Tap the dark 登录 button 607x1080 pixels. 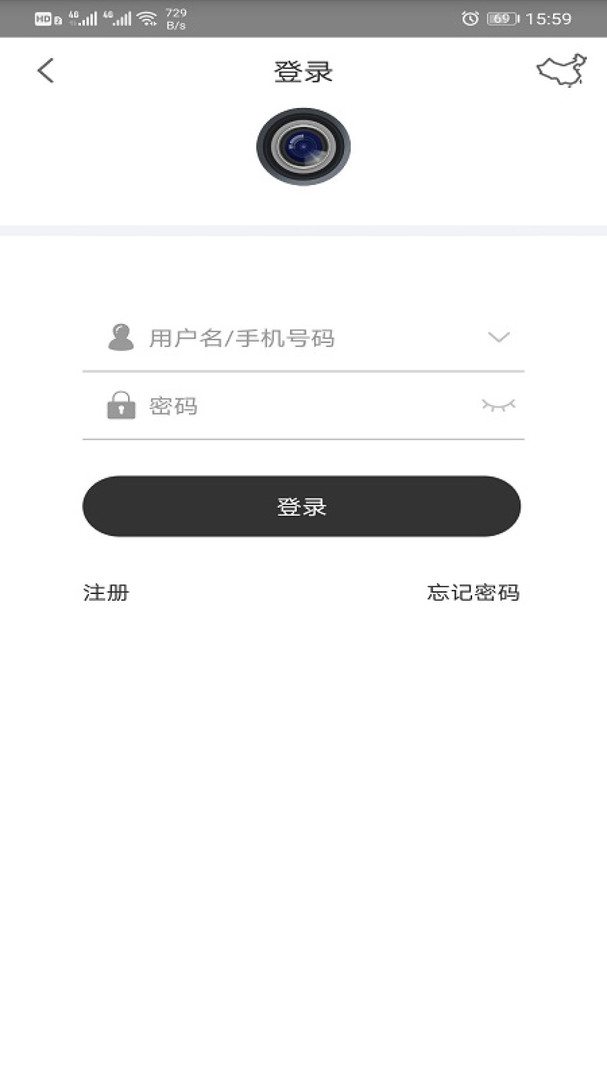[x=302, y=507]
